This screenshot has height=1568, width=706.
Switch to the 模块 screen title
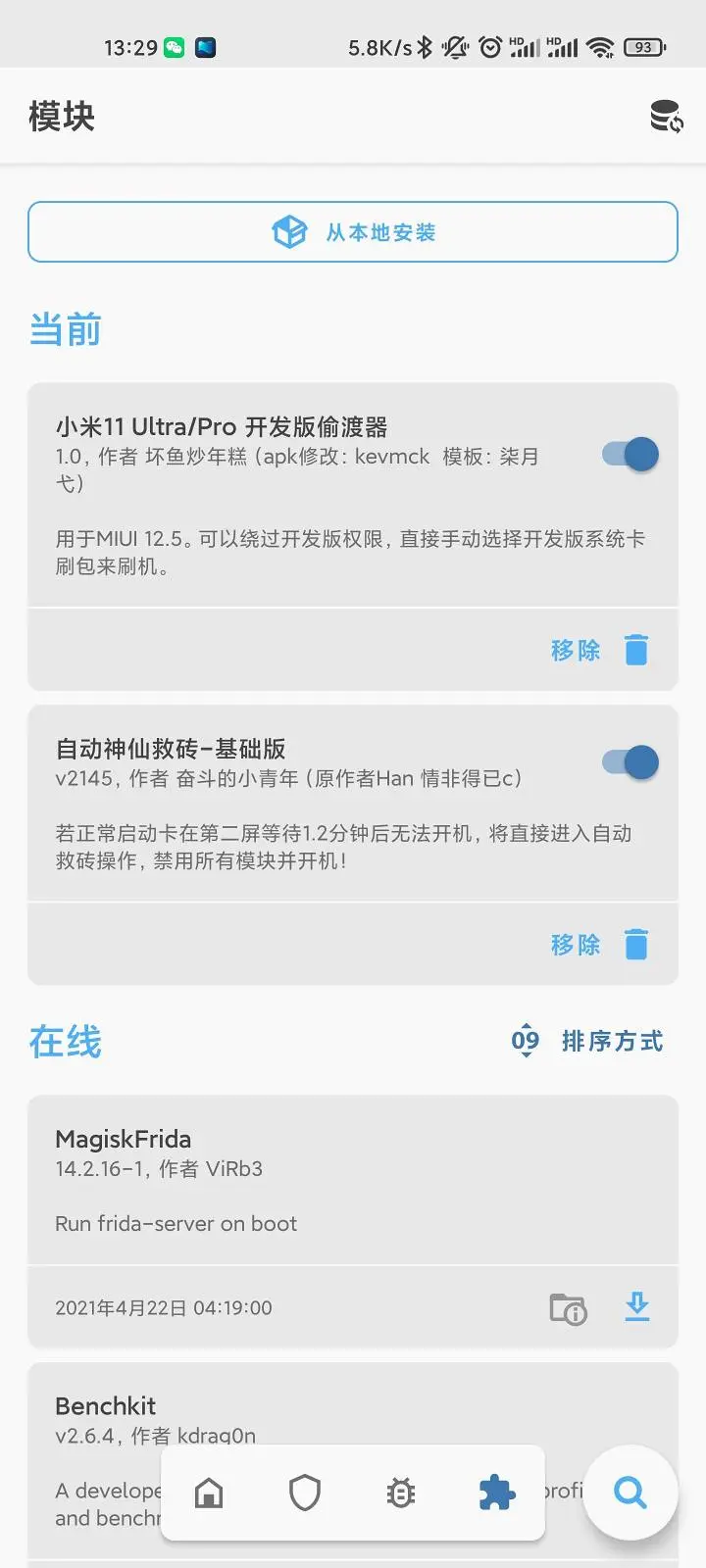[x=61, y=117]
